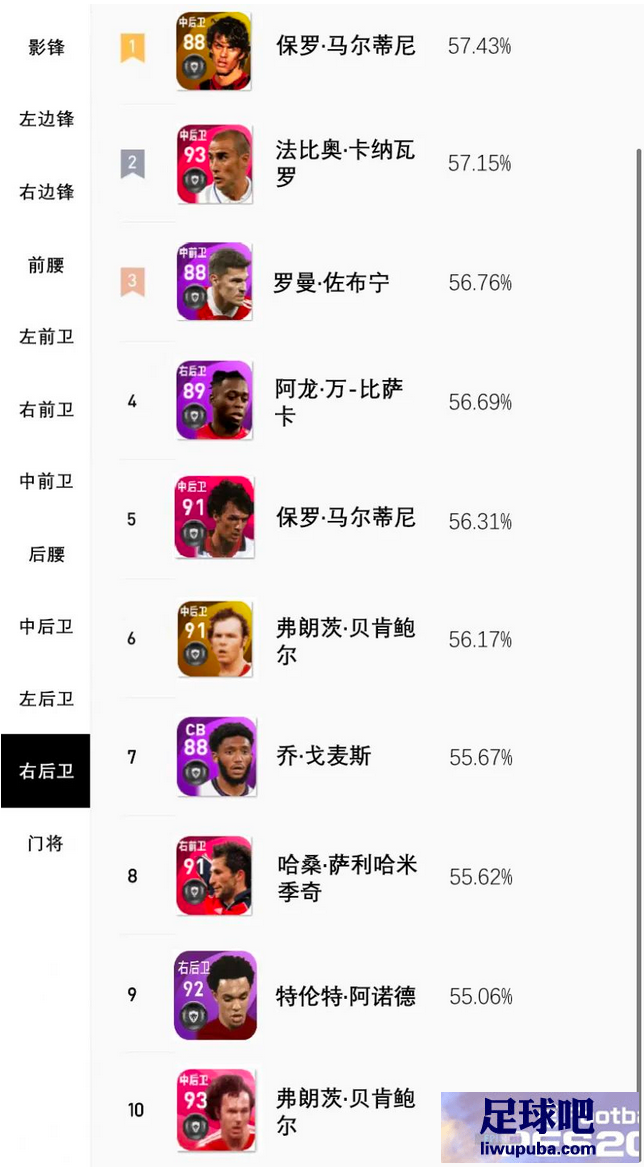Select the 后腰 tab

[x=45, y=554]
